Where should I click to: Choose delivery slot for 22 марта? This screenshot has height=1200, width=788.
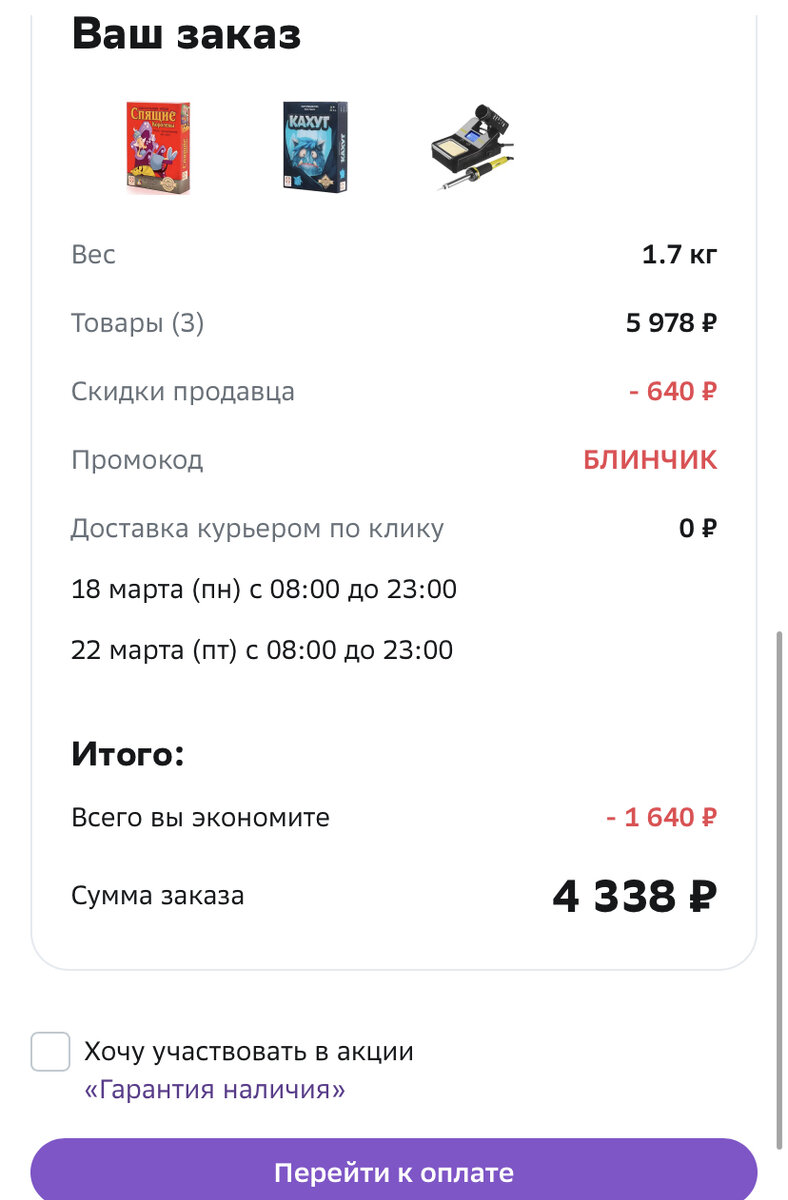click(262, 650)
